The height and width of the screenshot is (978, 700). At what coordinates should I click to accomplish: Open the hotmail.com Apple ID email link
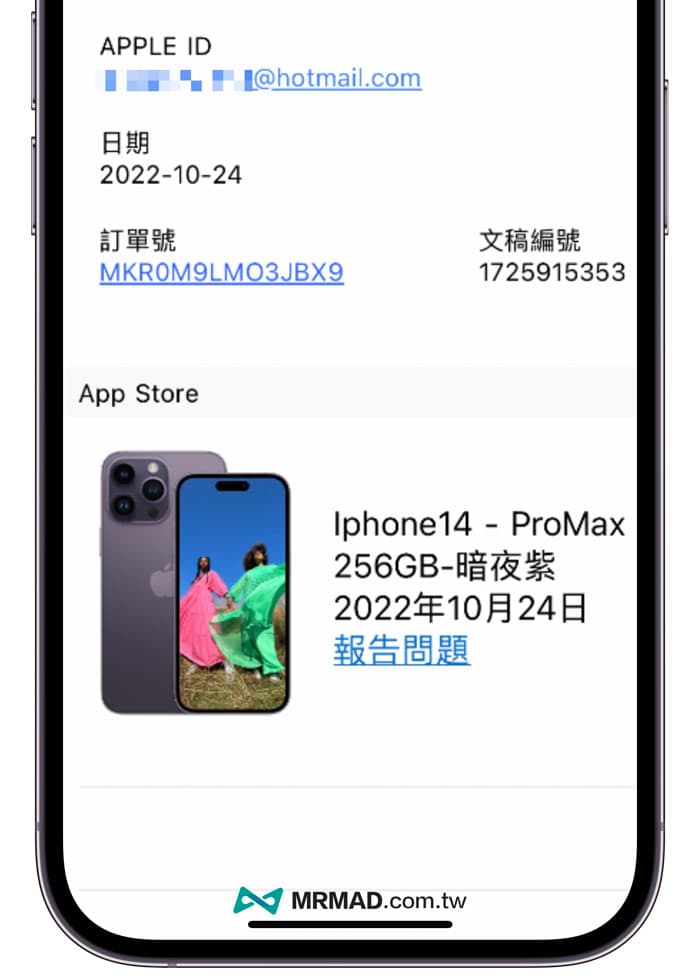(336, 79)
